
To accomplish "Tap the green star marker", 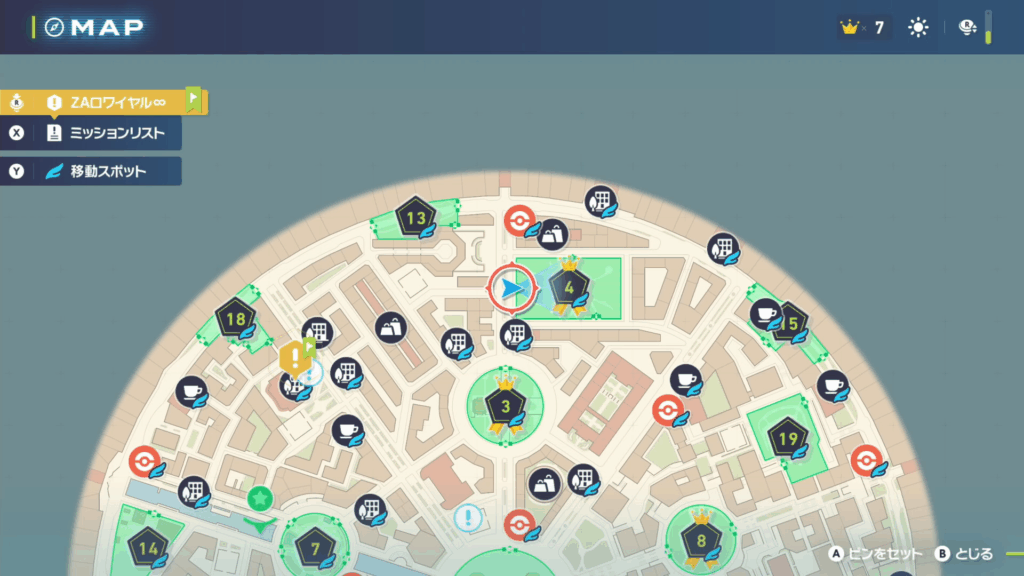I will point(260,497).
